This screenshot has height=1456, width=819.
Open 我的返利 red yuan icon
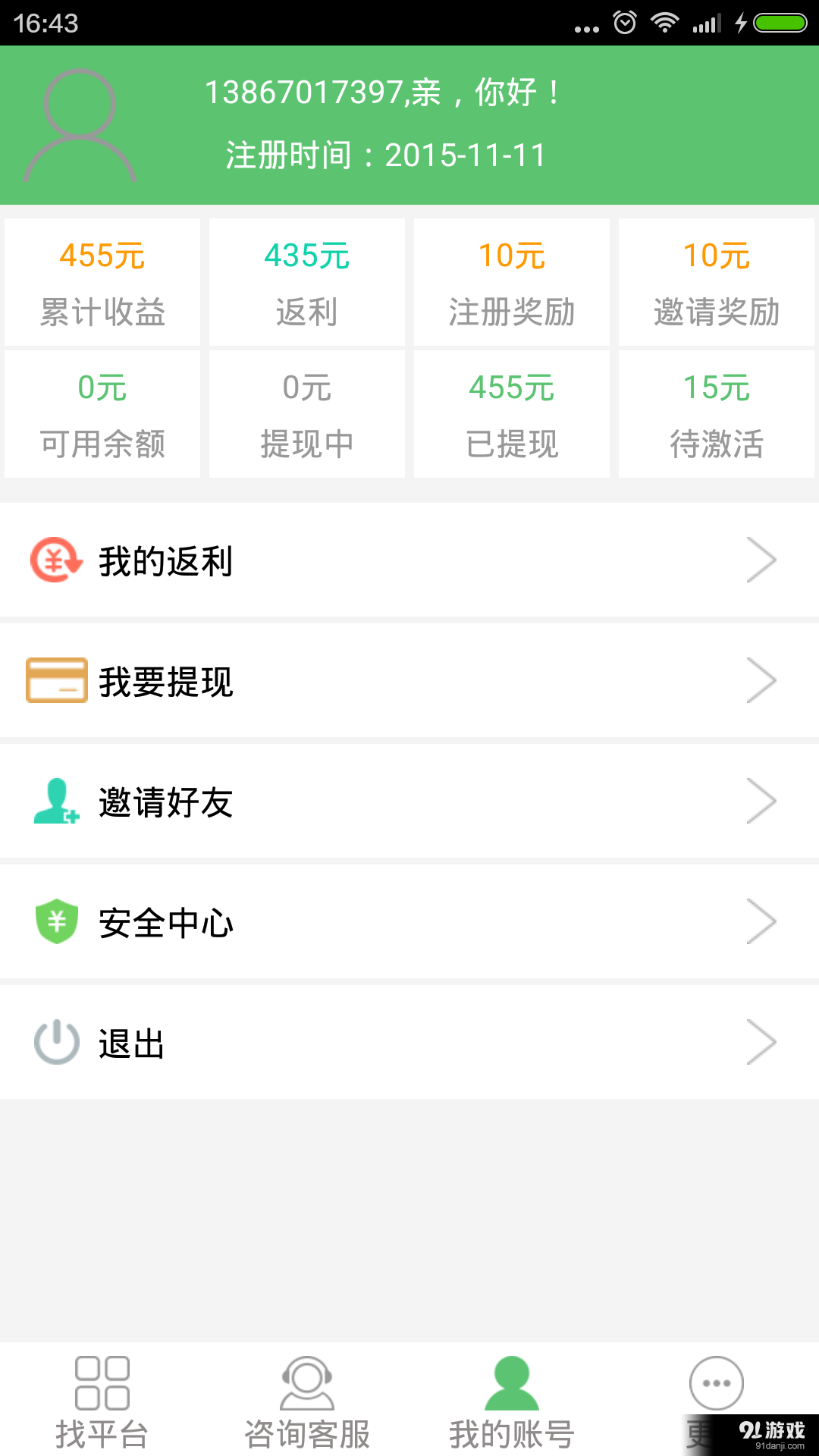click(x=53, y=561)
